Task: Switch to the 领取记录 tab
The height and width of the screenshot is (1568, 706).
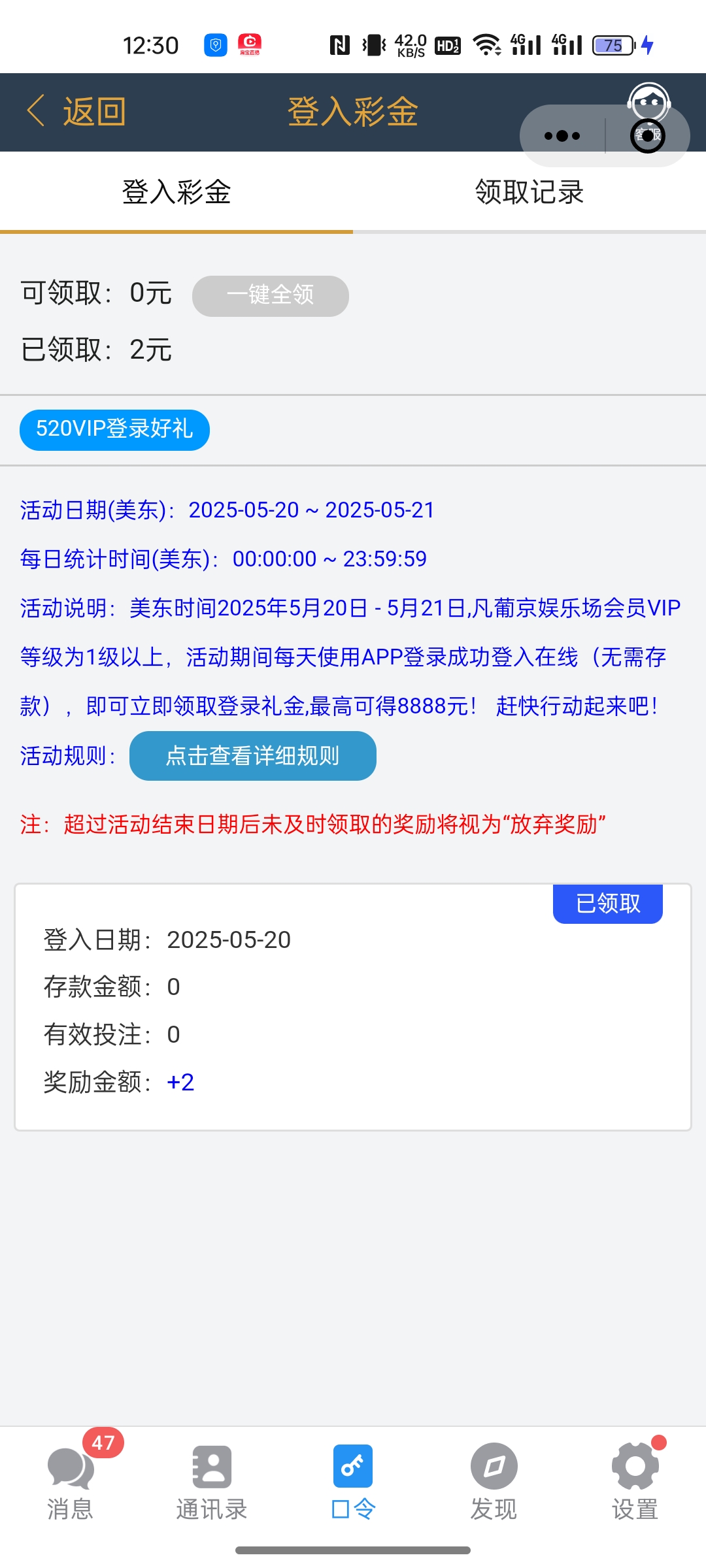Action: (x=529, y=192)
